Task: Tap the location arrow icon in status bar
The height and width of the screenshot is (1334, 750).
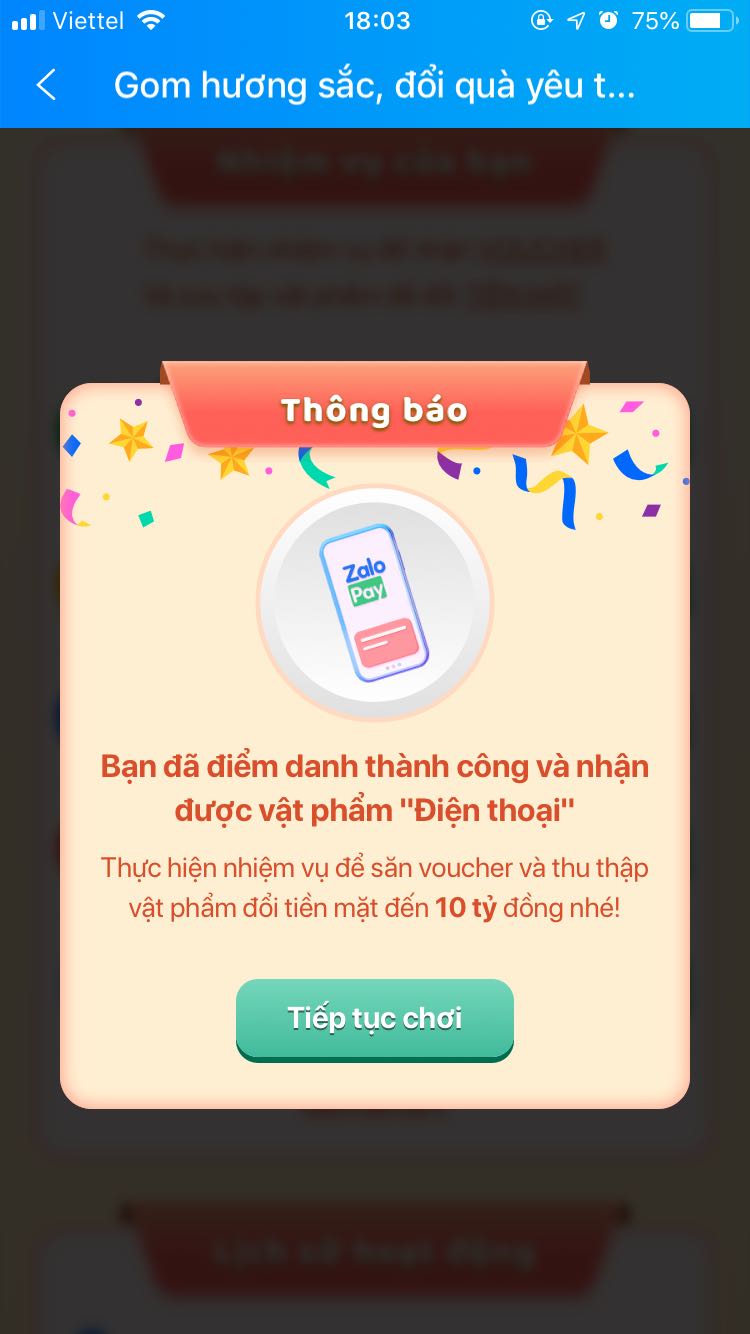Action: (576, 20)
